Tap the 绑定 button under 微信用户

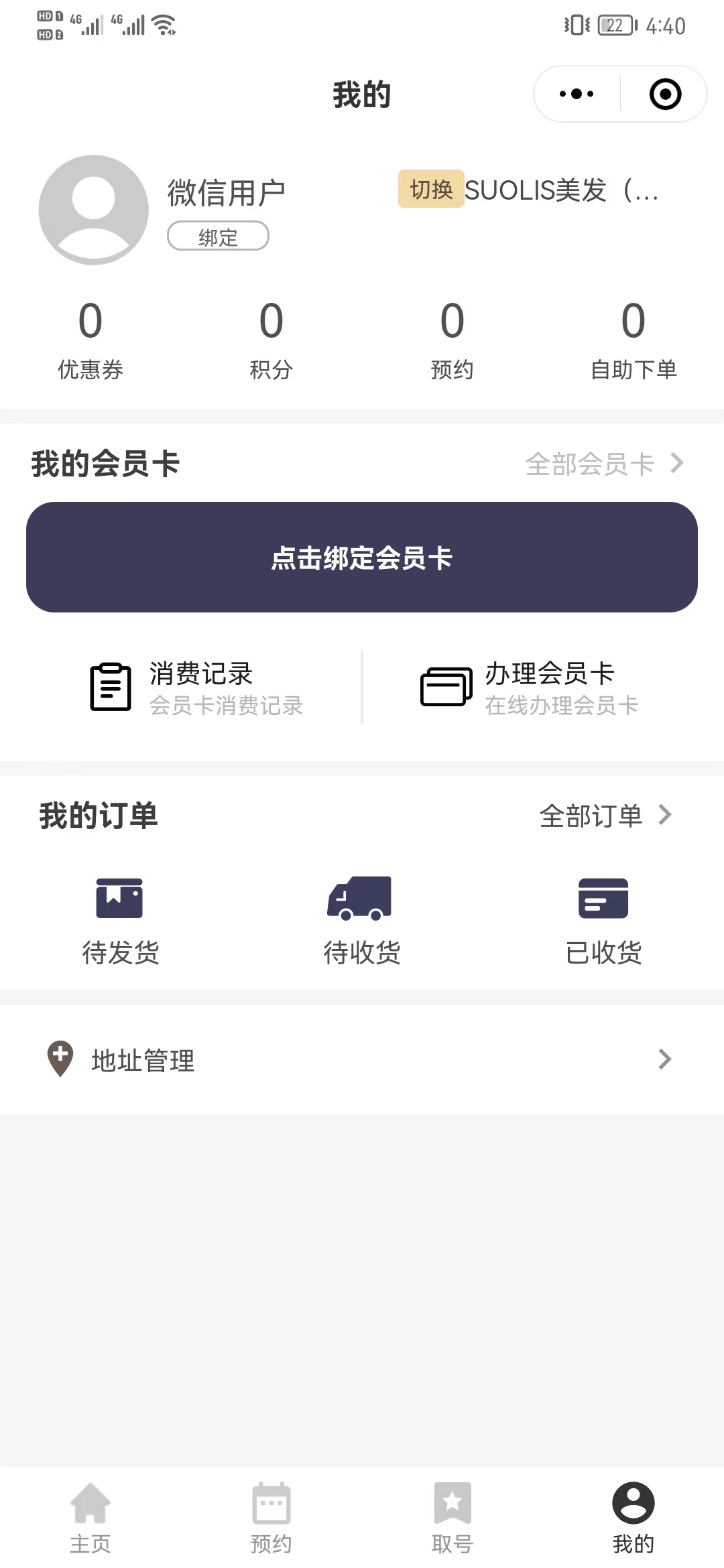218,237
